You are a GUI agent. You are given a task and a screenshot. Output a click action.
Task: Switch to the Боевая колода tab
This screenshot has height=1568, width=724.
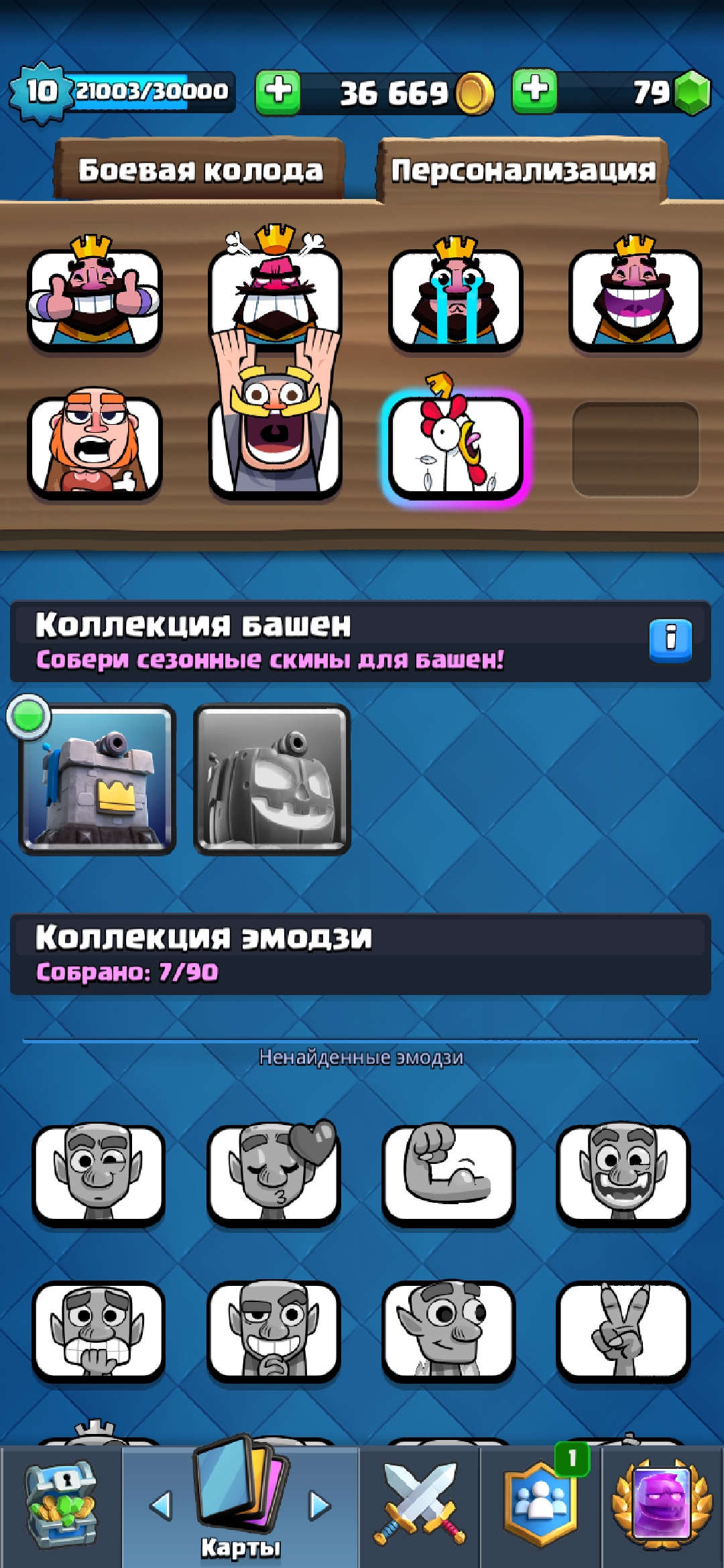200,170
